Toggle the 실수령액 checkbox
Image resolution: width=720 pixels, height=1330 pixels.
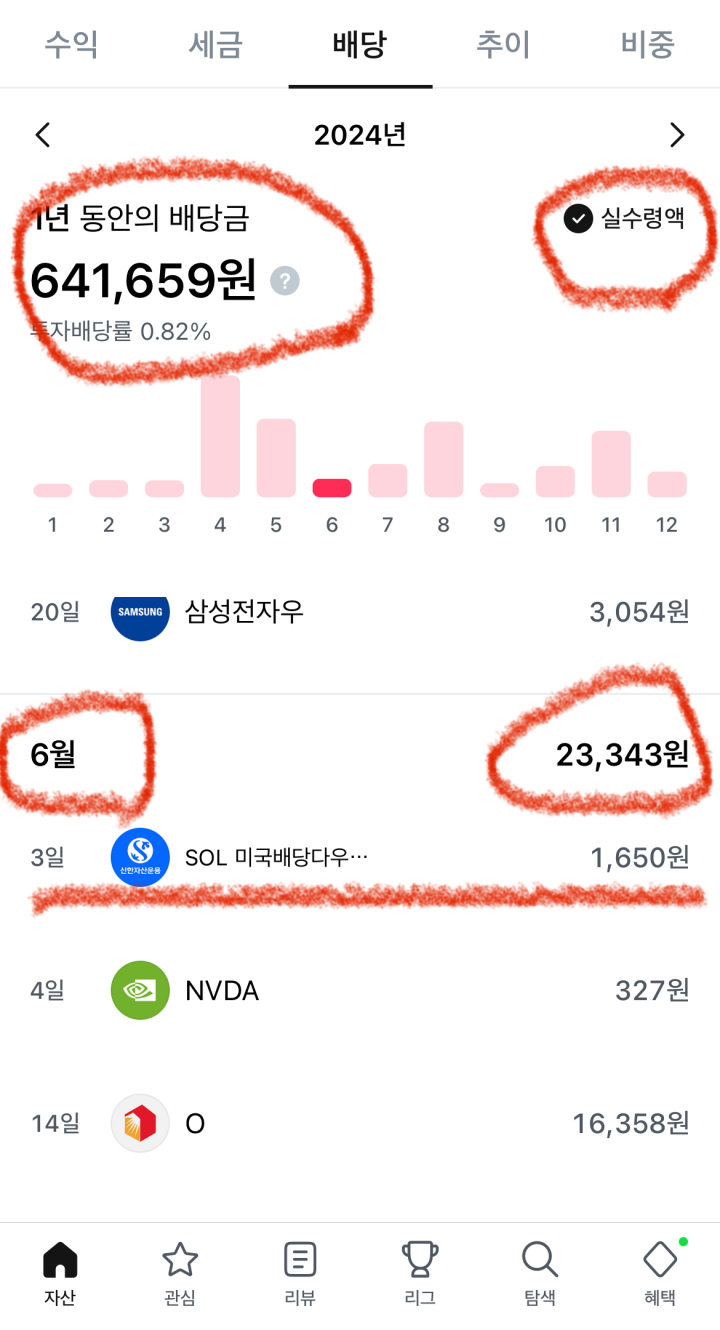tap(624, 218)
